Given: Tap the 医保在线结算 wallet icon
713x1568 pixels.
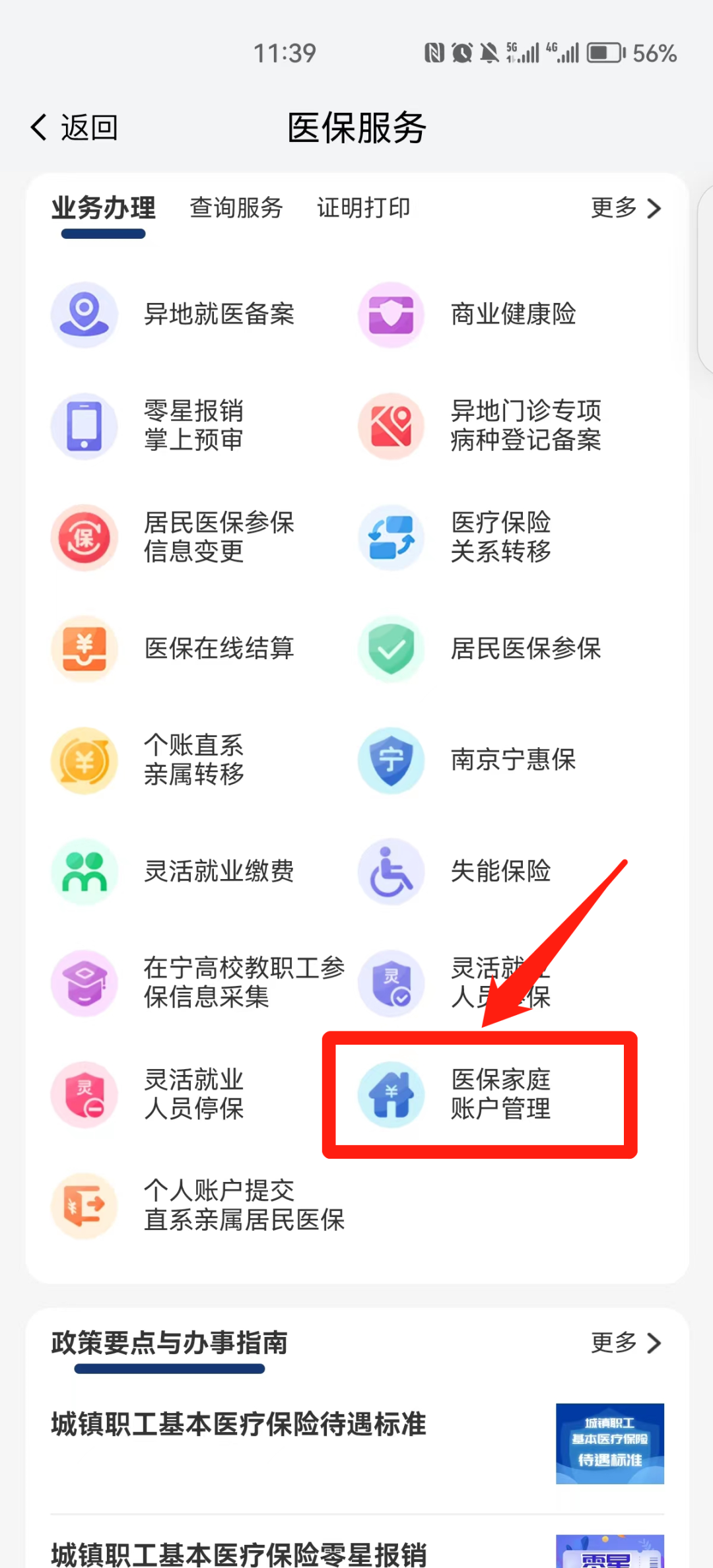Looking at the screenshot, I should 85,649.
